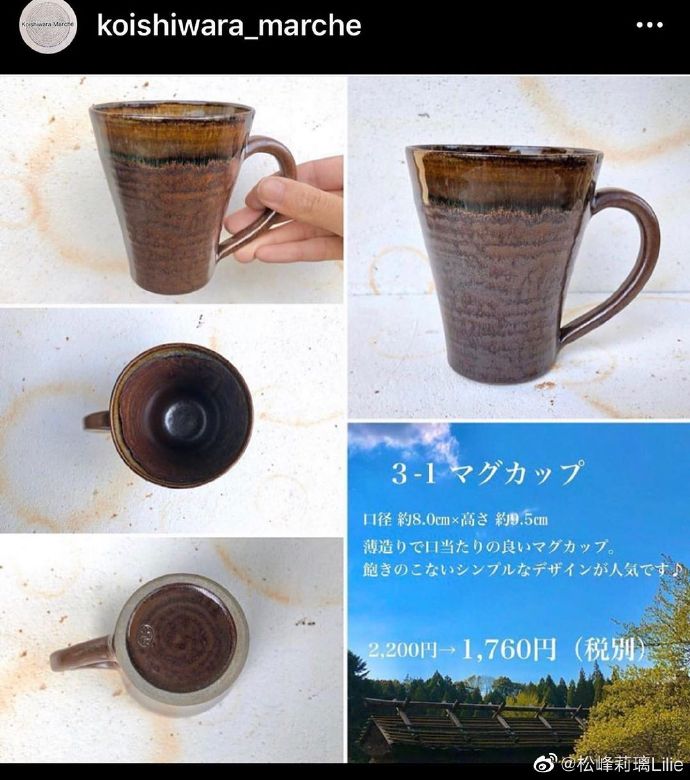The width and height of the screenshot is (690, 780).
Task: Open the koishiwara_marche profile avatar
Action: pos(47,27)
